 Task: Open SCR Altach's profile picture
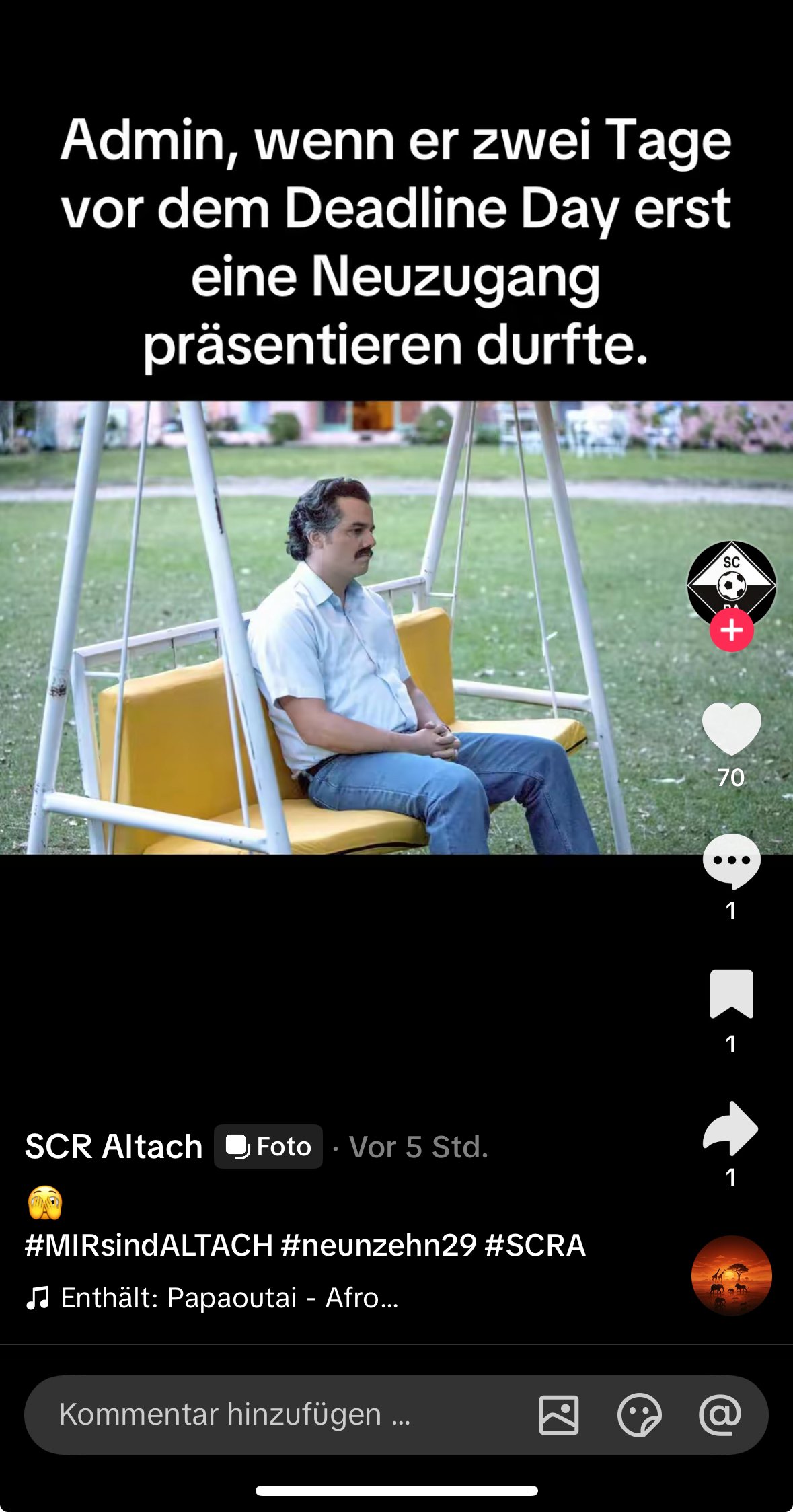pos(731,582)
